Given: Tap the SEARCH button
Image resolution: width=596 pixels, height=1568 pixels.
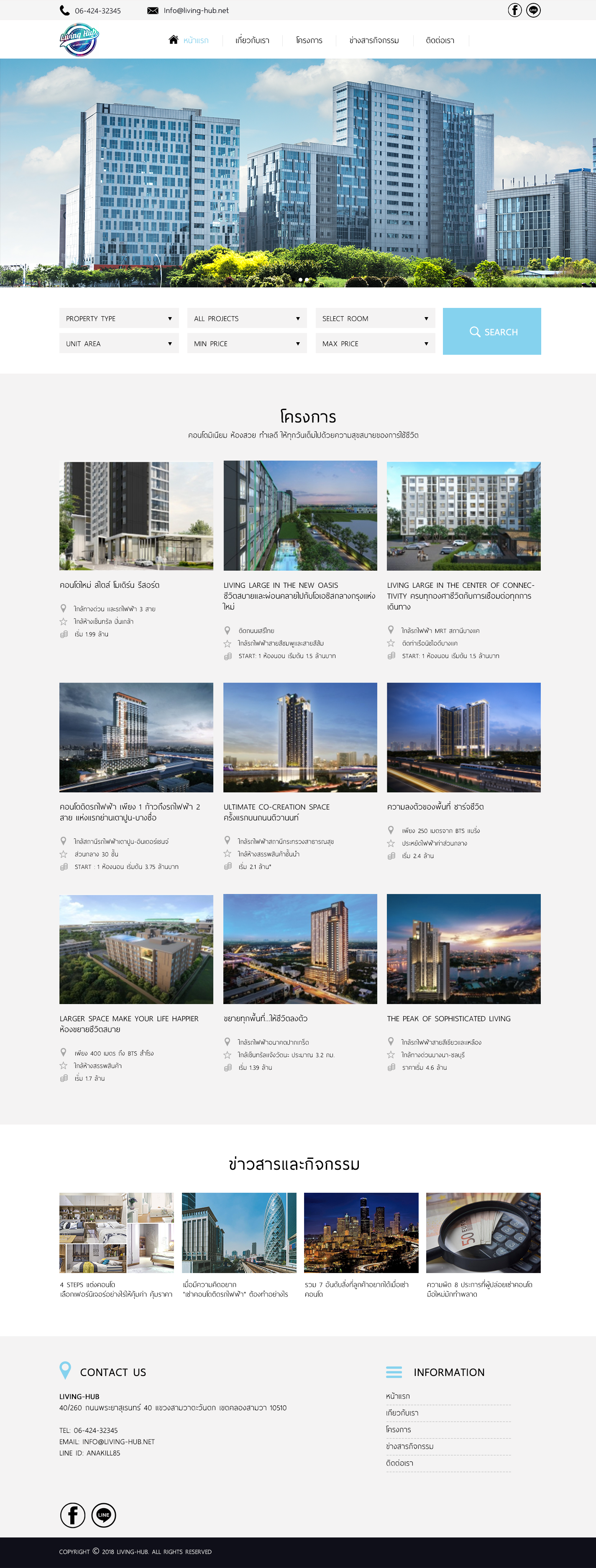Looking at the screenshot, I should click(491, 332).
